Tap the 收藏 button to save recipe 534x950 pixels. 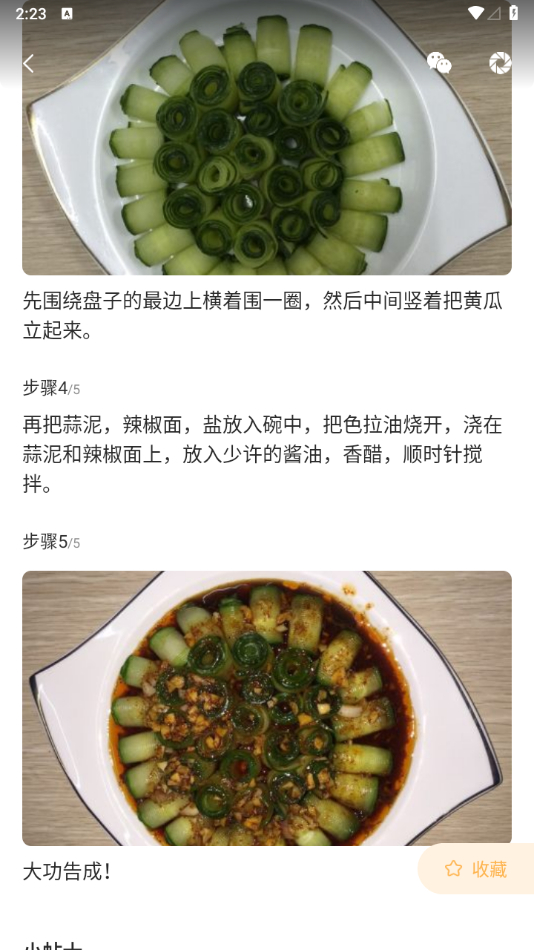[x=476, y=869]
